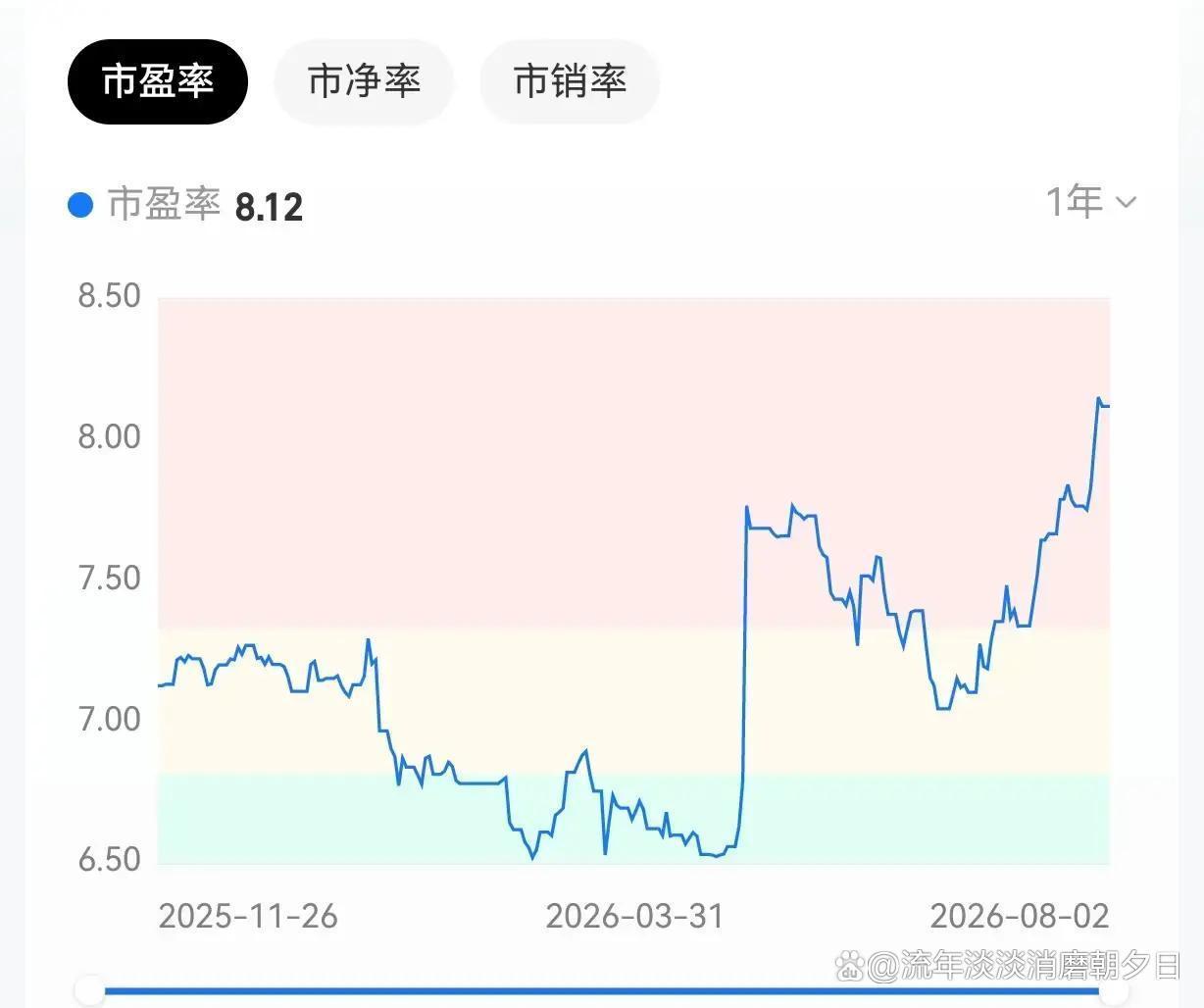Tap the left handle of the range slider
The width and height of the screenshot is (1204, 1008).
[90, 990]
